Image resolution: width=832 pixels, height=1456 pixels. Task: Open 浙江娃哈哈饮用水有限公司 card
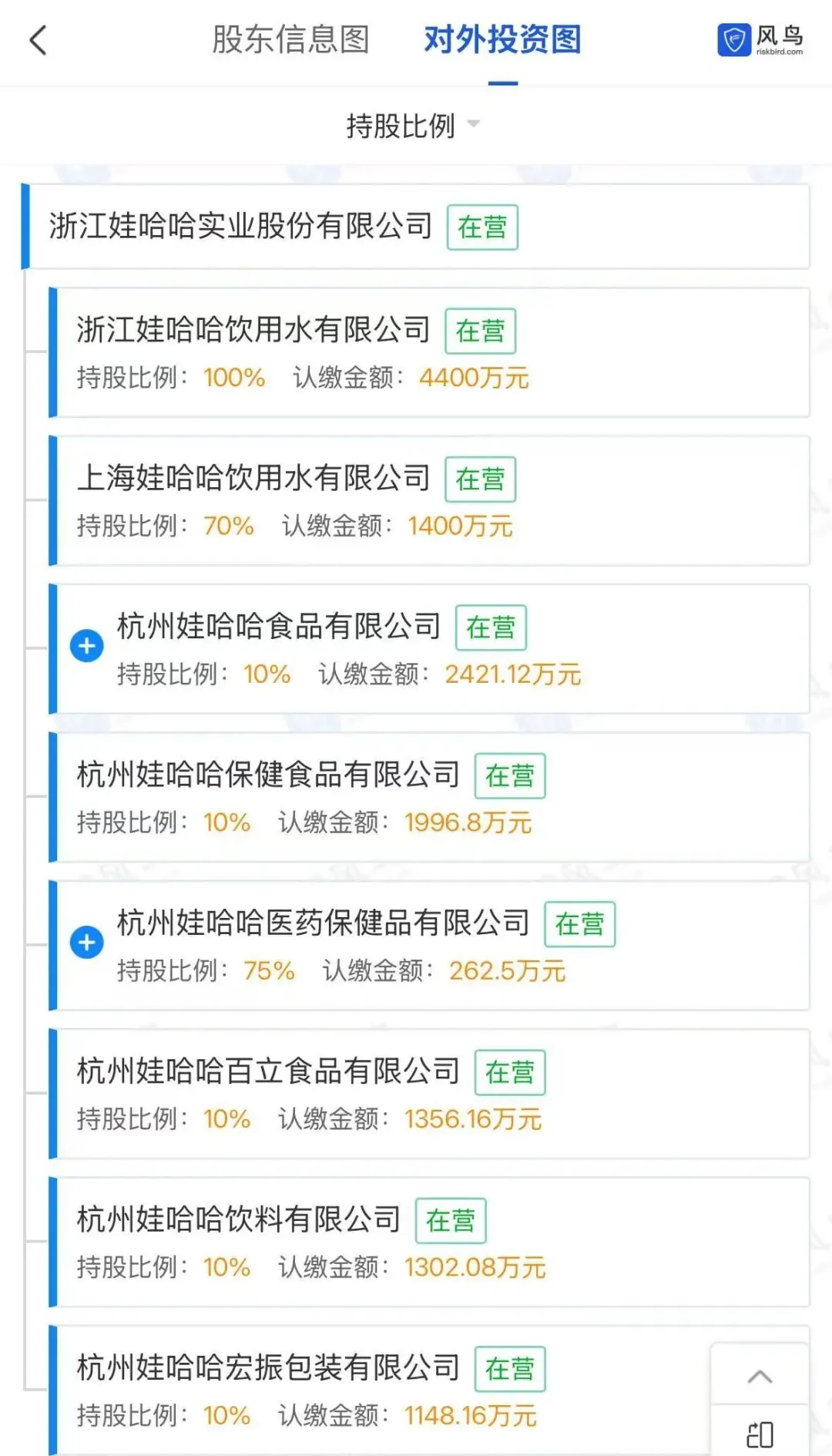[x=253, y=330]
